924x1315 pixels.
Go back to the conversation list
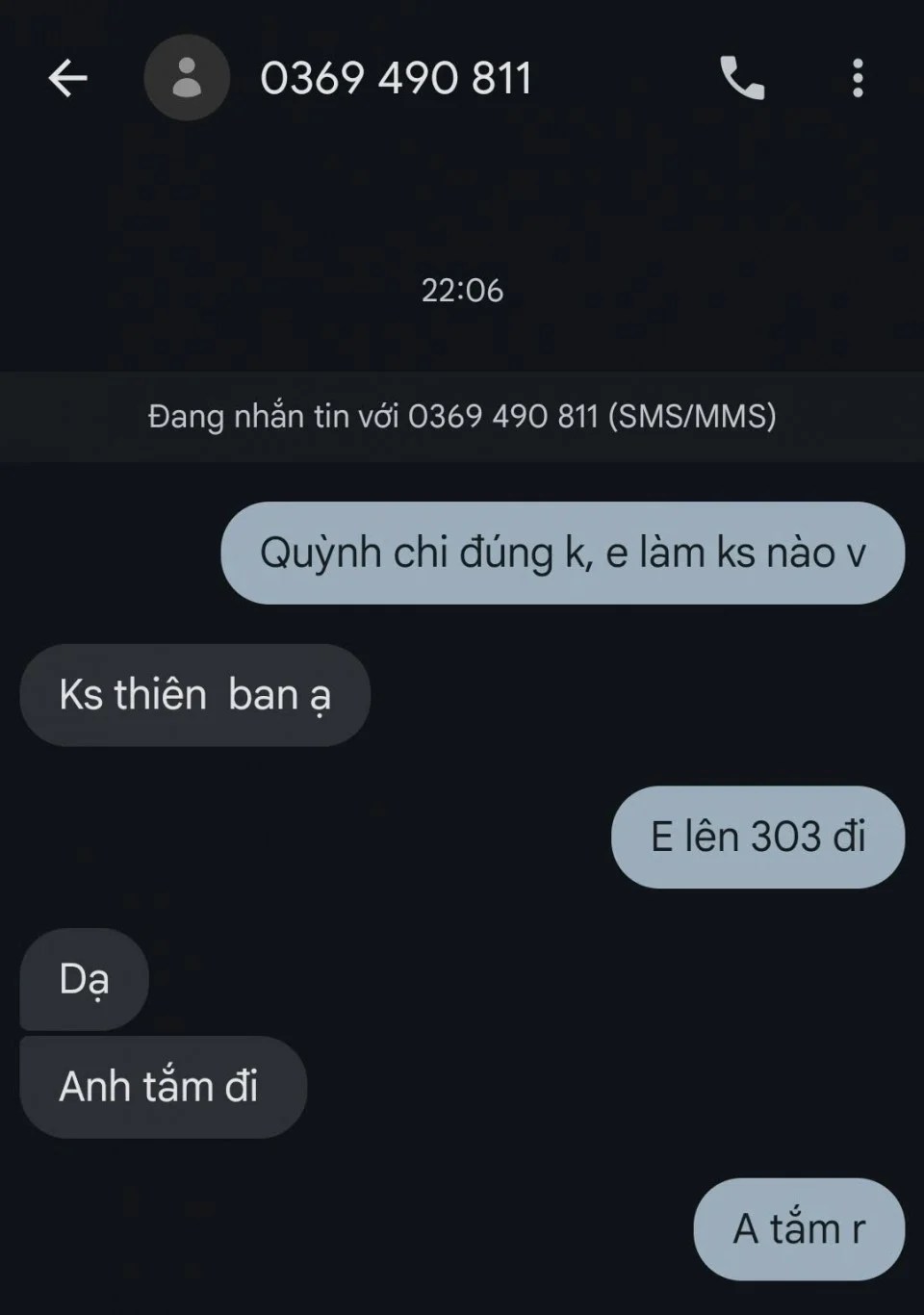tap(67, 78)
